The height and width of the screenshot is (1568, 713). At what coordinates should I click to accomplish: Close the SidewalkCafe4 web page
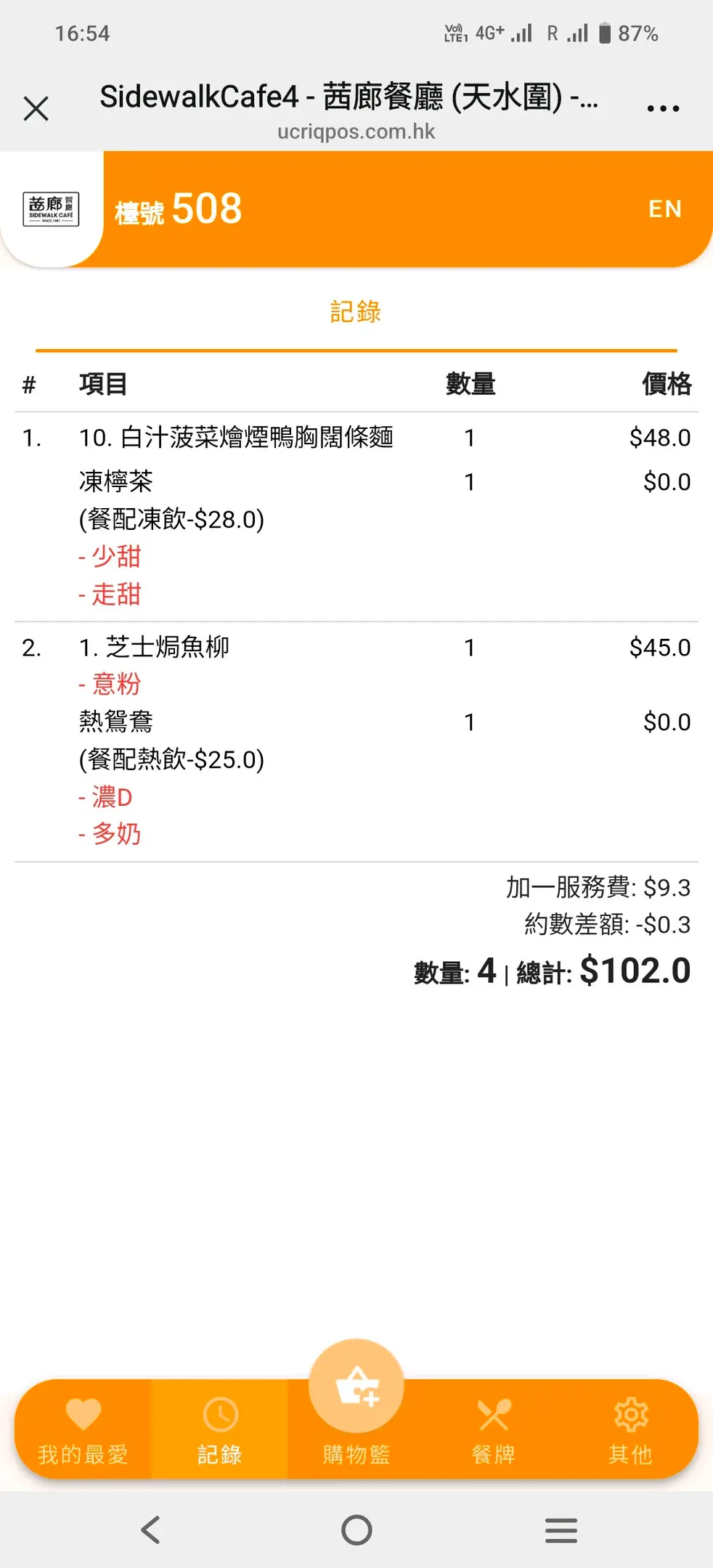[36, 109]
